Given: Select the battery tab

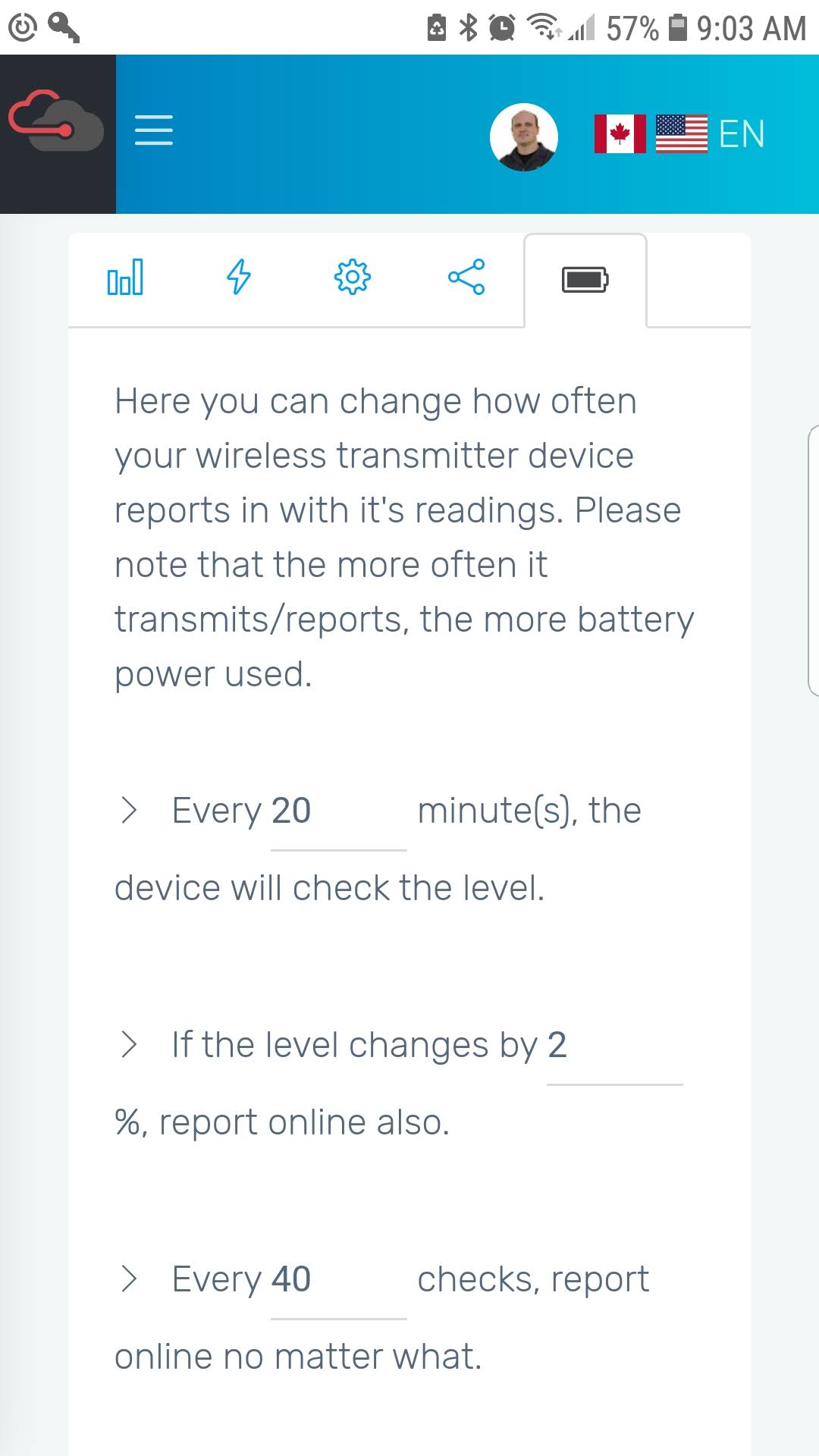Looking at the screenshot, I should [x=585, y=280].
